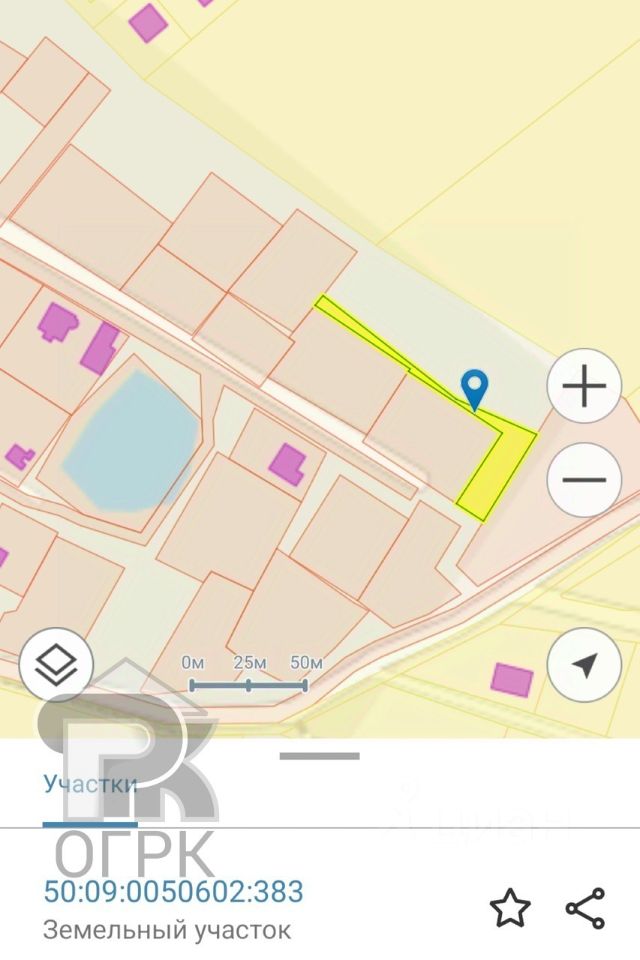Switch to the Участки tab
Screen dimensions: 640x960
click(90, 783)
